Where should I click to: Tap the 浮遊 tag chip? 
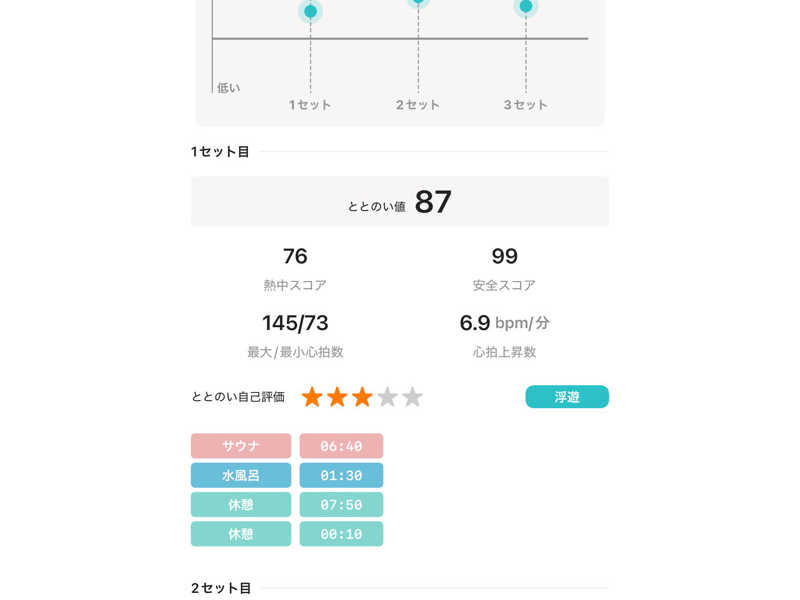click(567, 397)
